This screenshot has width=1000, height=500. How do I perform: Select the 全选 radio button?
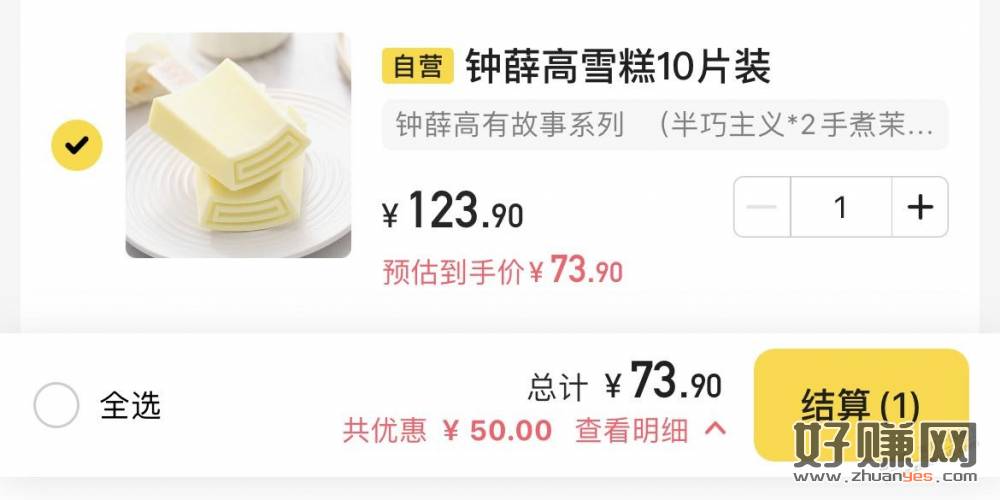(x=56, y=405)
